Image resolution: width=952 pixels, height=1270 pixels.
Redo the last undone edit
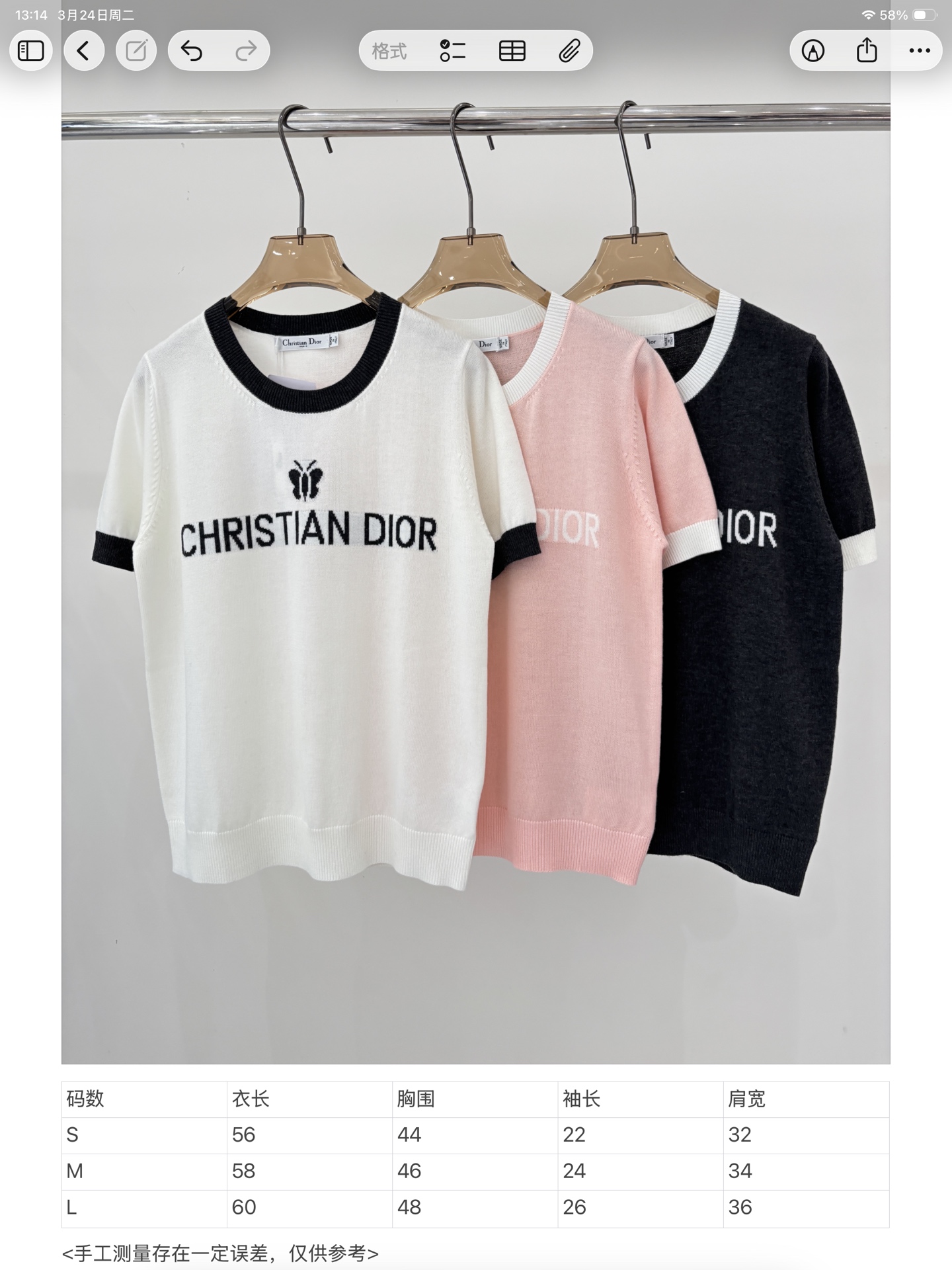pos(246,51)
